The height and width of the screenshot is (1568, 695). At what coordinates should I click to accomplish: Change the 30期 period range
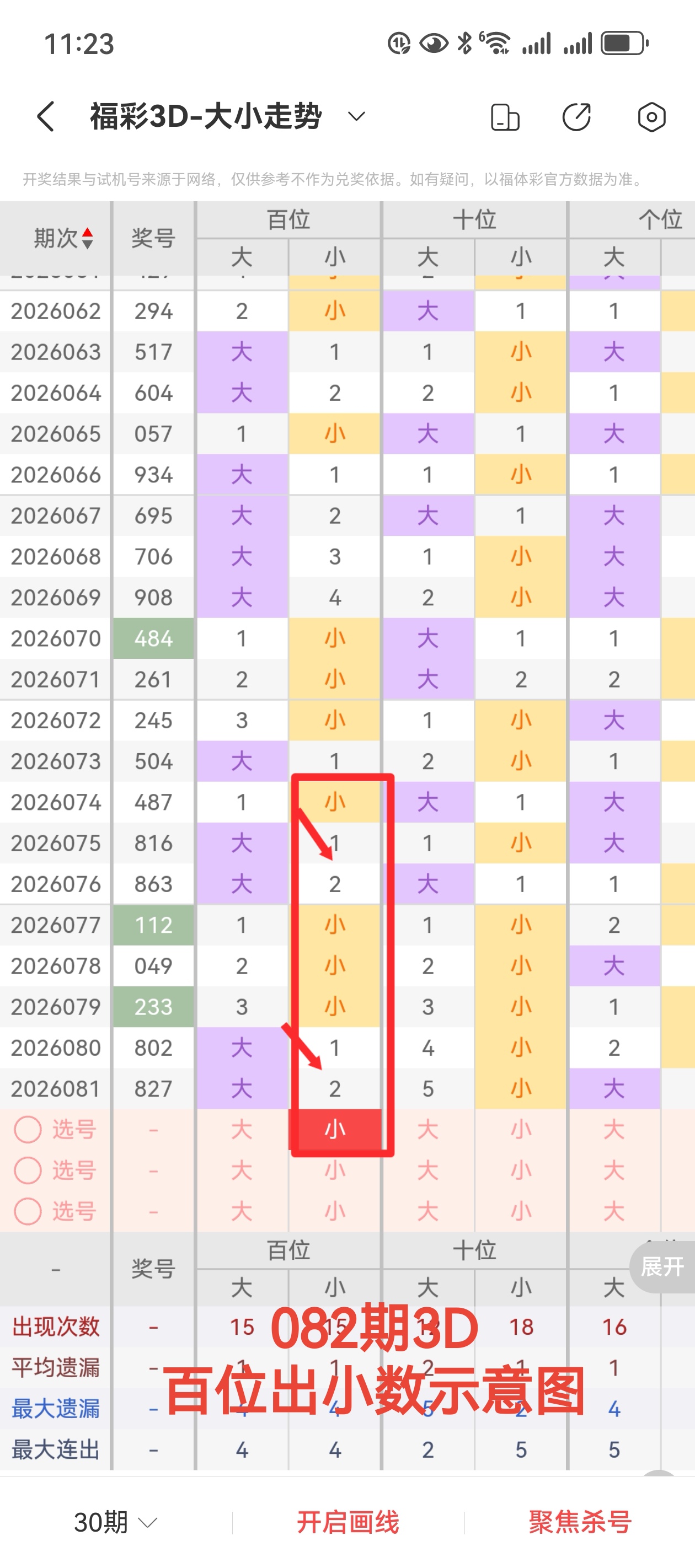pyautogui.click(x=116, y=1522)
